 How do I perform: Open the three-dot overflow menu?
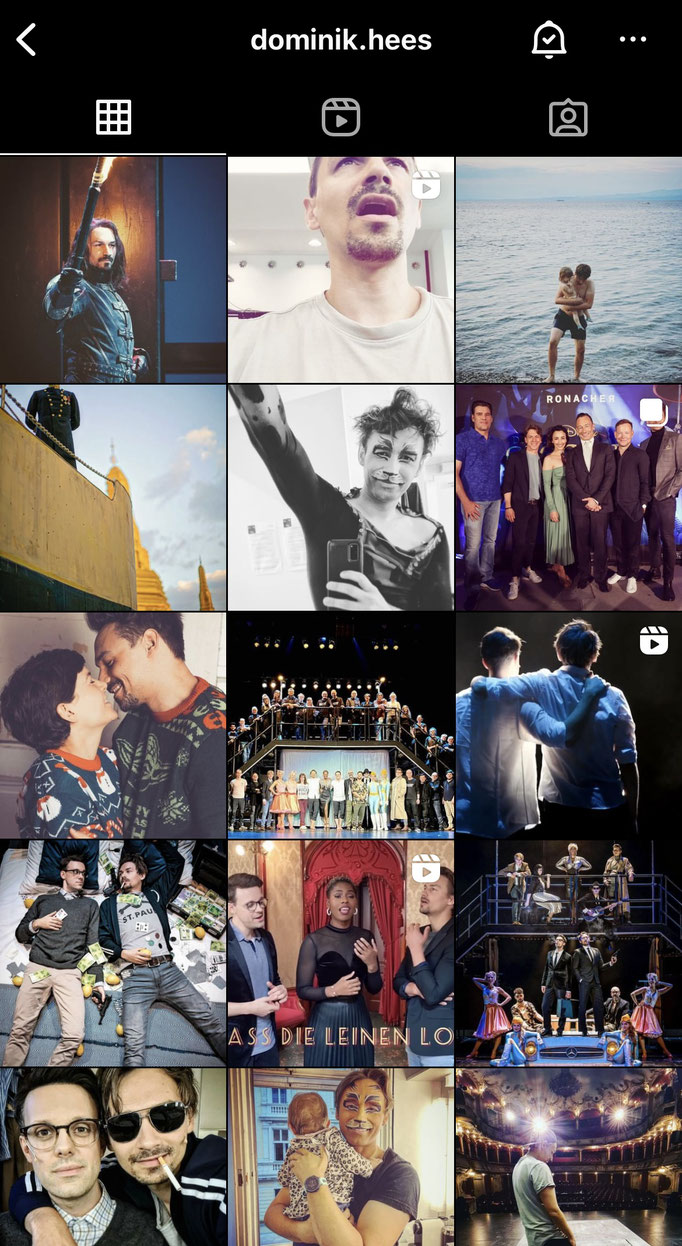click(x=633, y=40)
